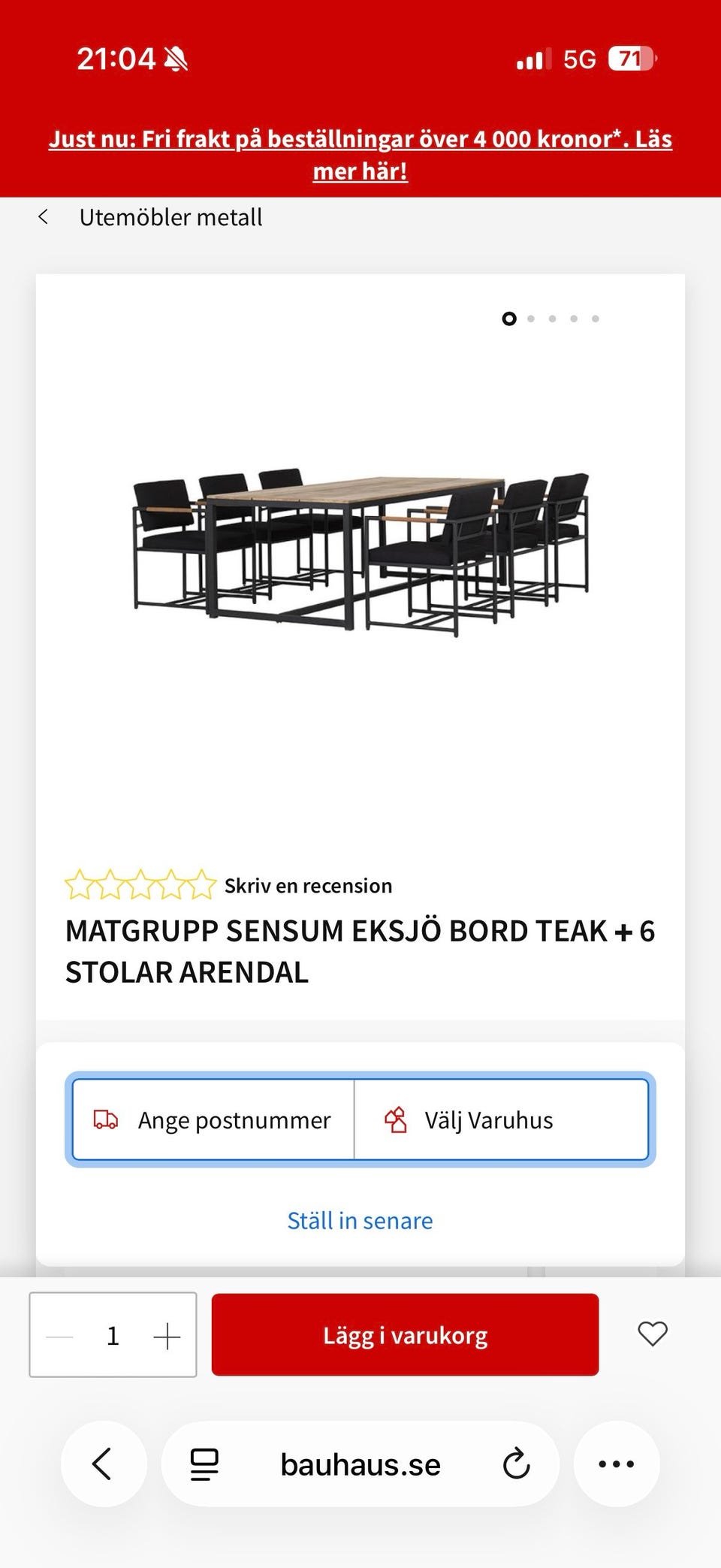Tap Ställ in senare link
The image size is (721, 1568).
[359, 1221]
